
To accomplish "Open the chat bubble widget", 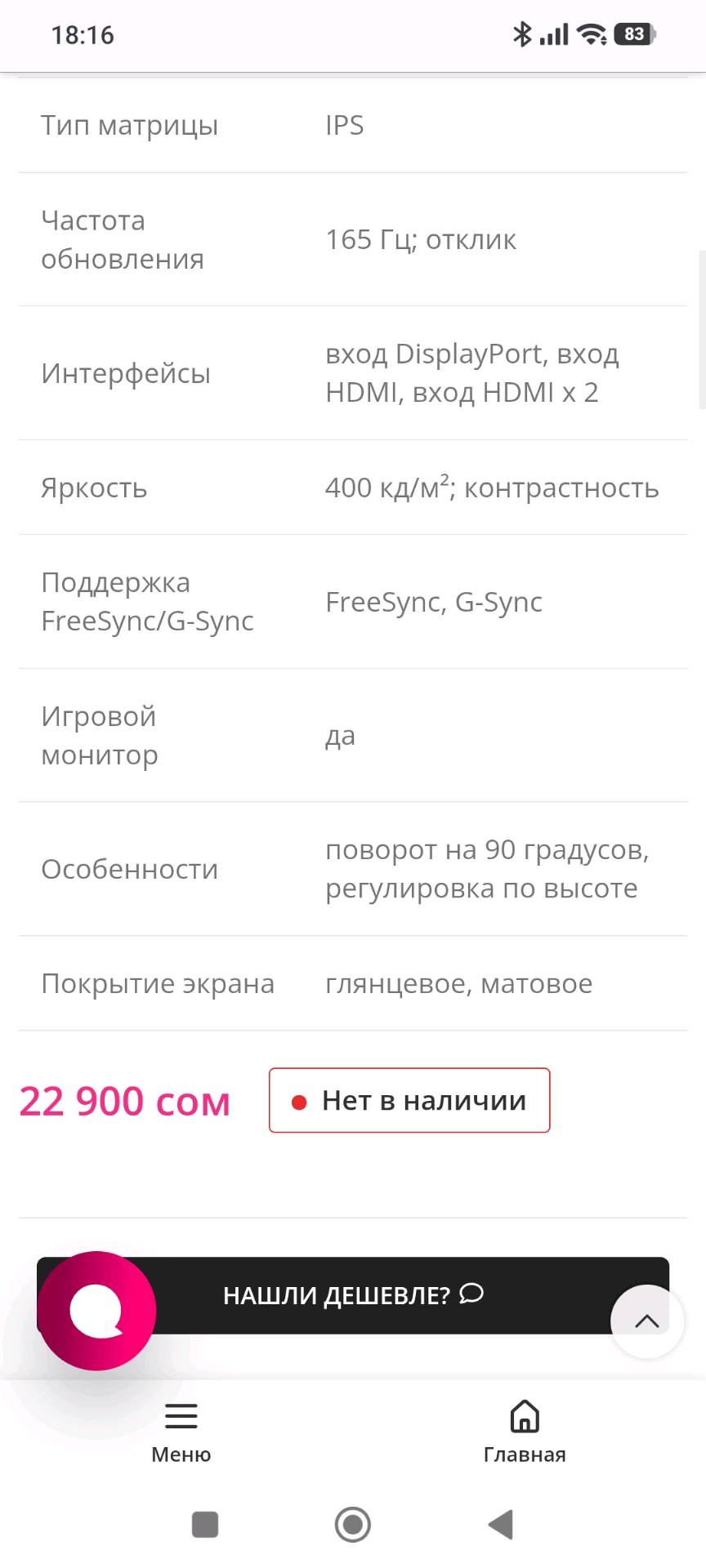I will (96, 1311).
